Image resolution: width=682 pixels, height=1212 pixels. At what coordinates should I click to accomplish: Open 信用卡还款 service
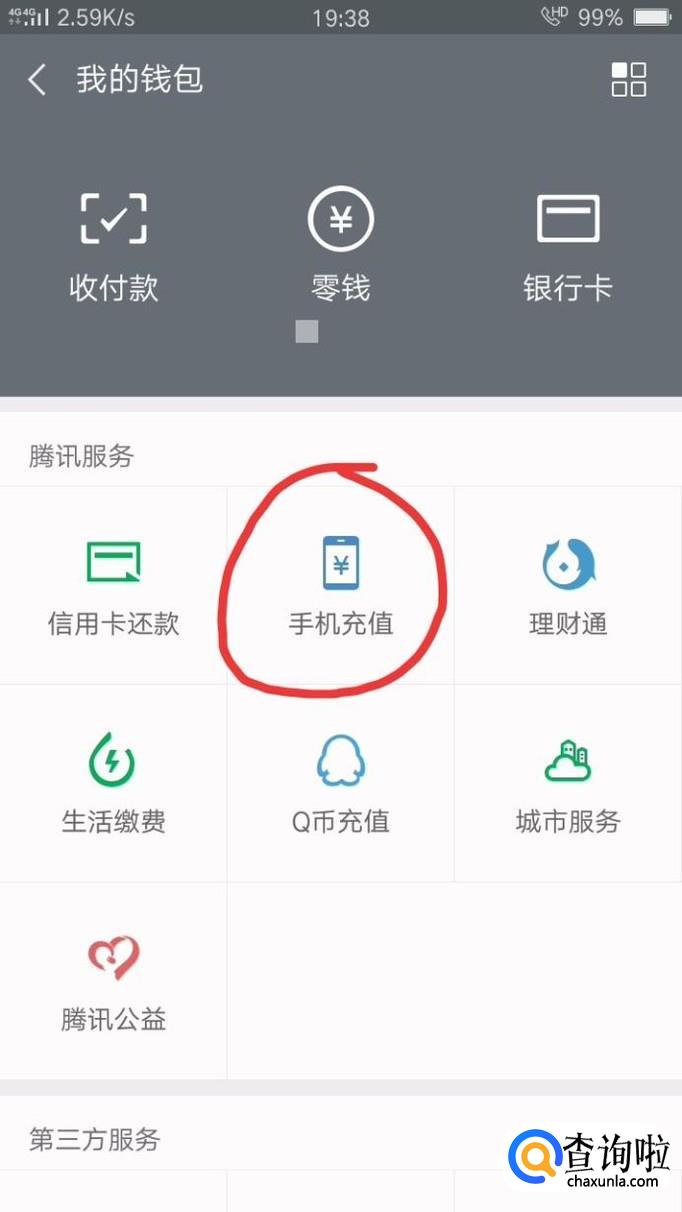pyautogui.click(x=113, y=586)
